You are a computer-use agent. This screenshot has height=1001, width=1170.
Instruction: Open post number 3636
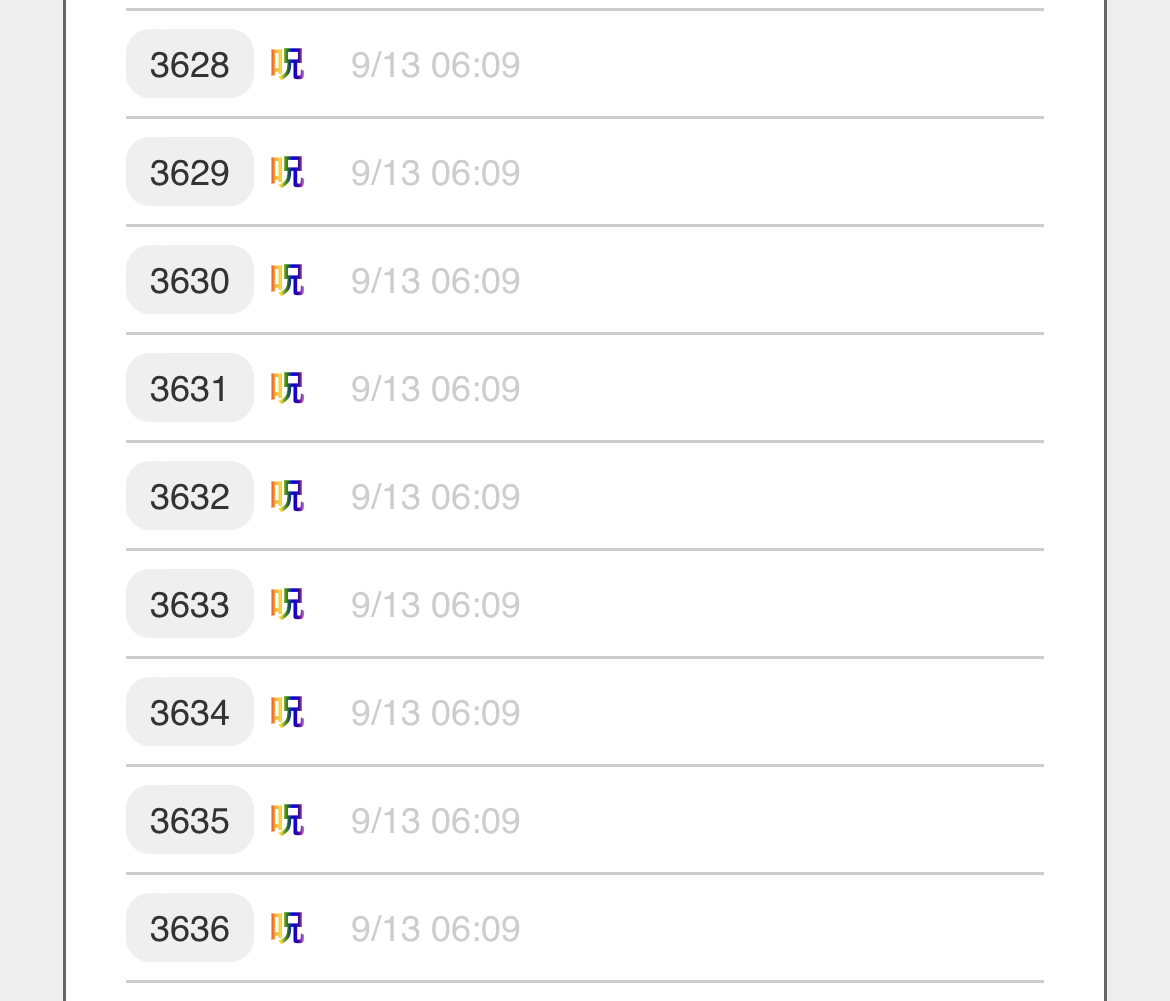coord(189,929)
